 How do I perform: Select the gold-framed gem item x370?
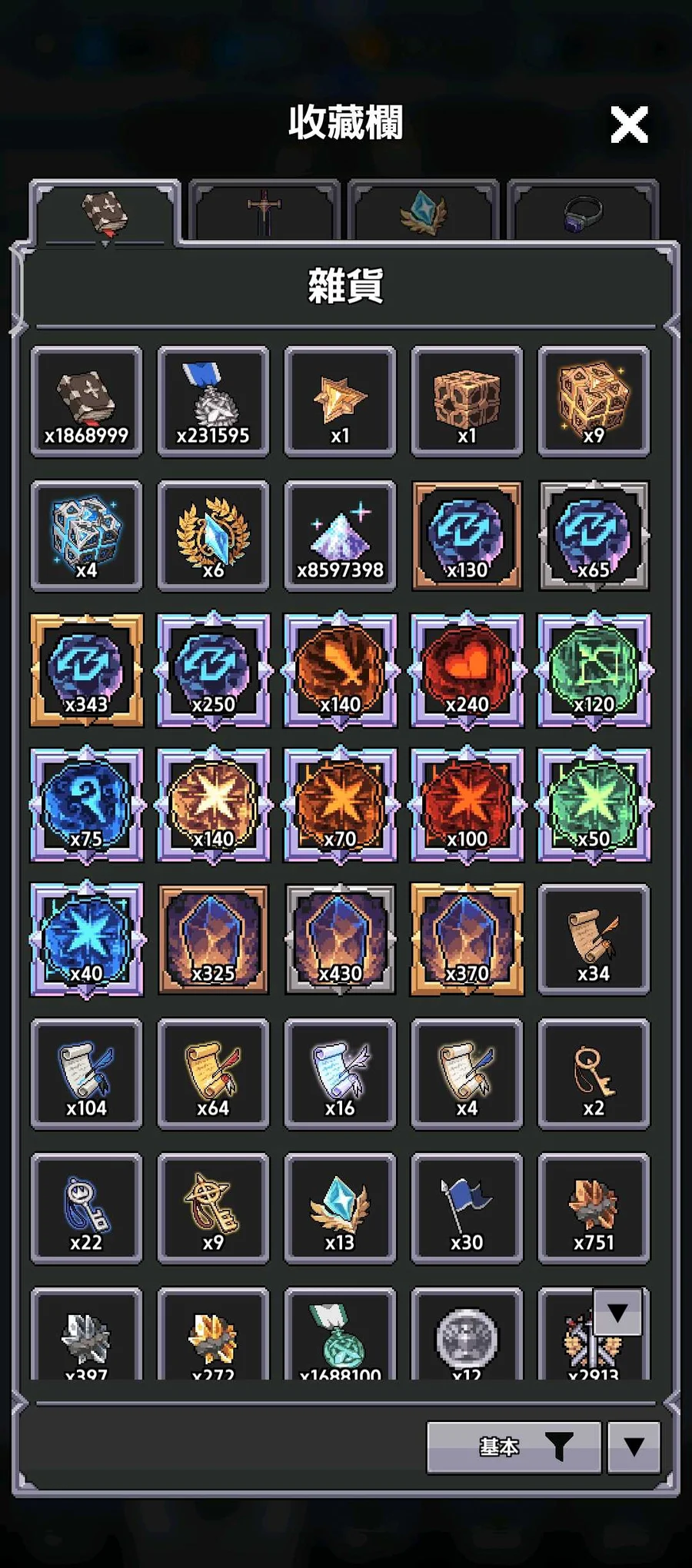467,940
